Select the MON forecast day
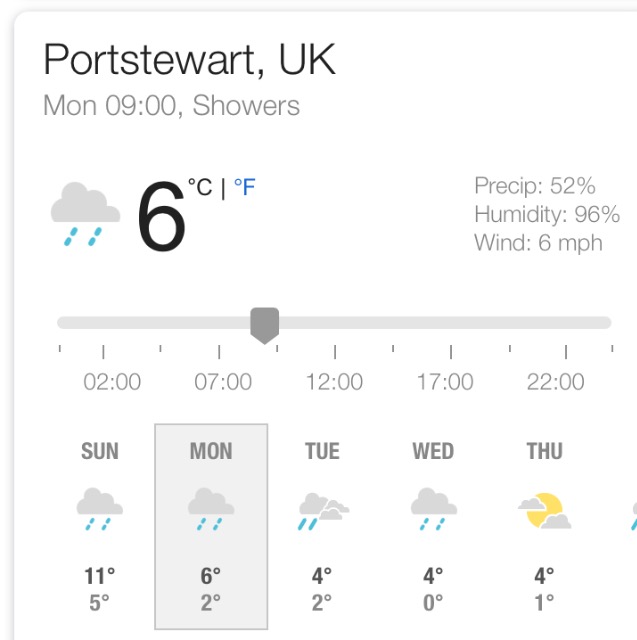Image resolution: width=637 pixels, height=640 pixels. pos(211,527)
